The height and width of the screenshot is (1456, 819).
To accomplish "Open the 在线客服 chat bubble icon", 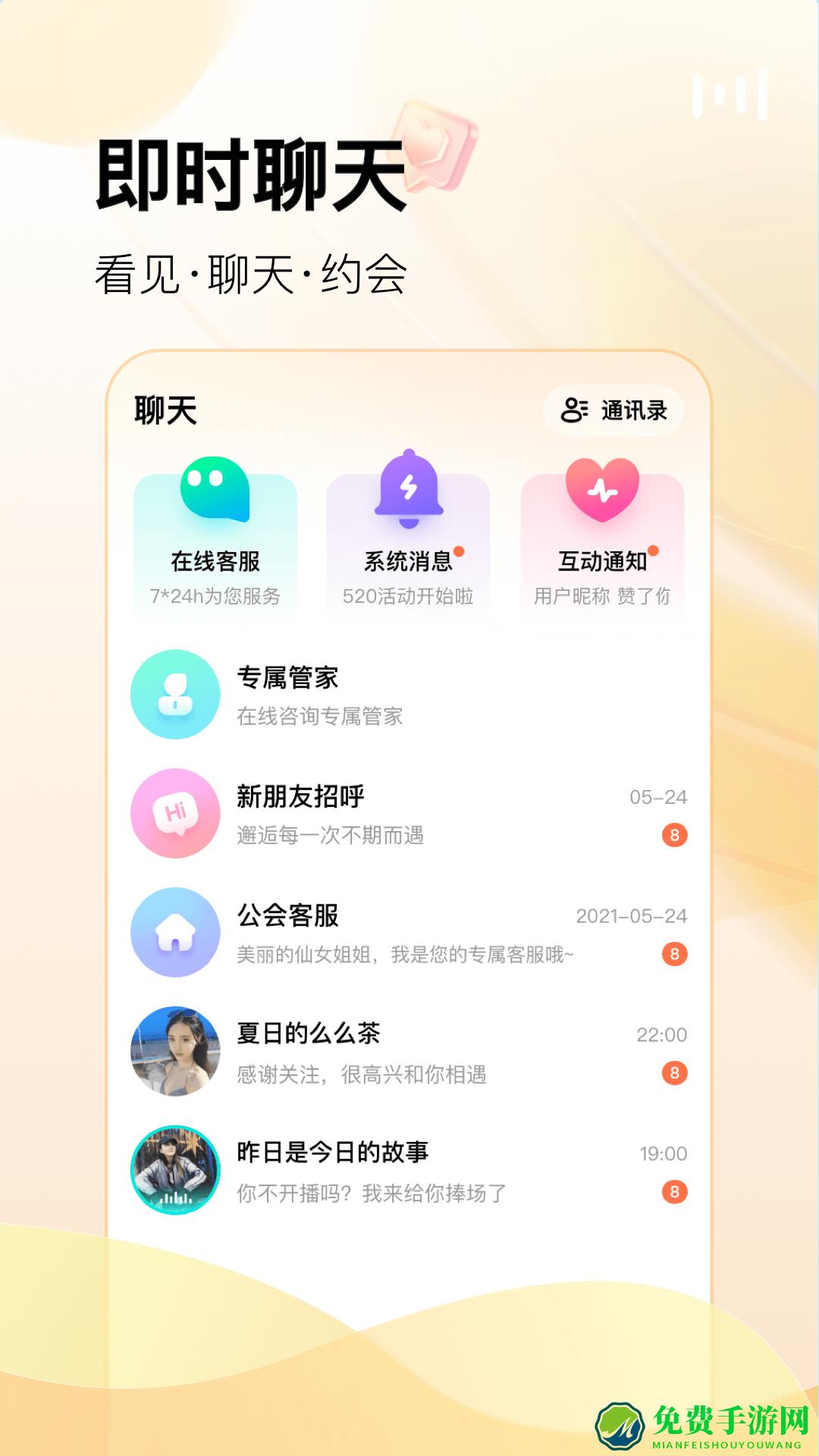I will (215, 494).
